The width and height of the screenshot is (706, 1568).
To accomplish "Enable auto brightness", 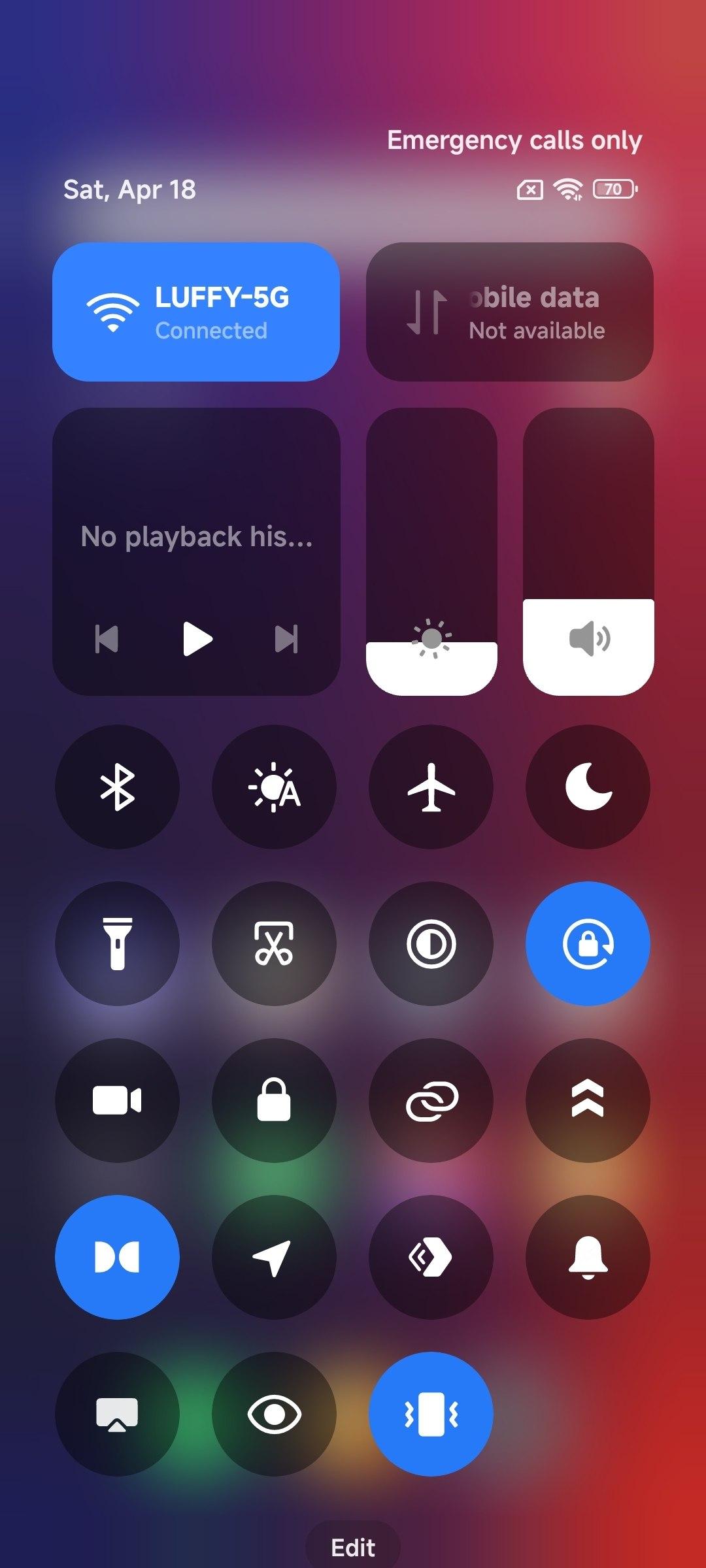I will pyautogui.click(x=274, y=787).
